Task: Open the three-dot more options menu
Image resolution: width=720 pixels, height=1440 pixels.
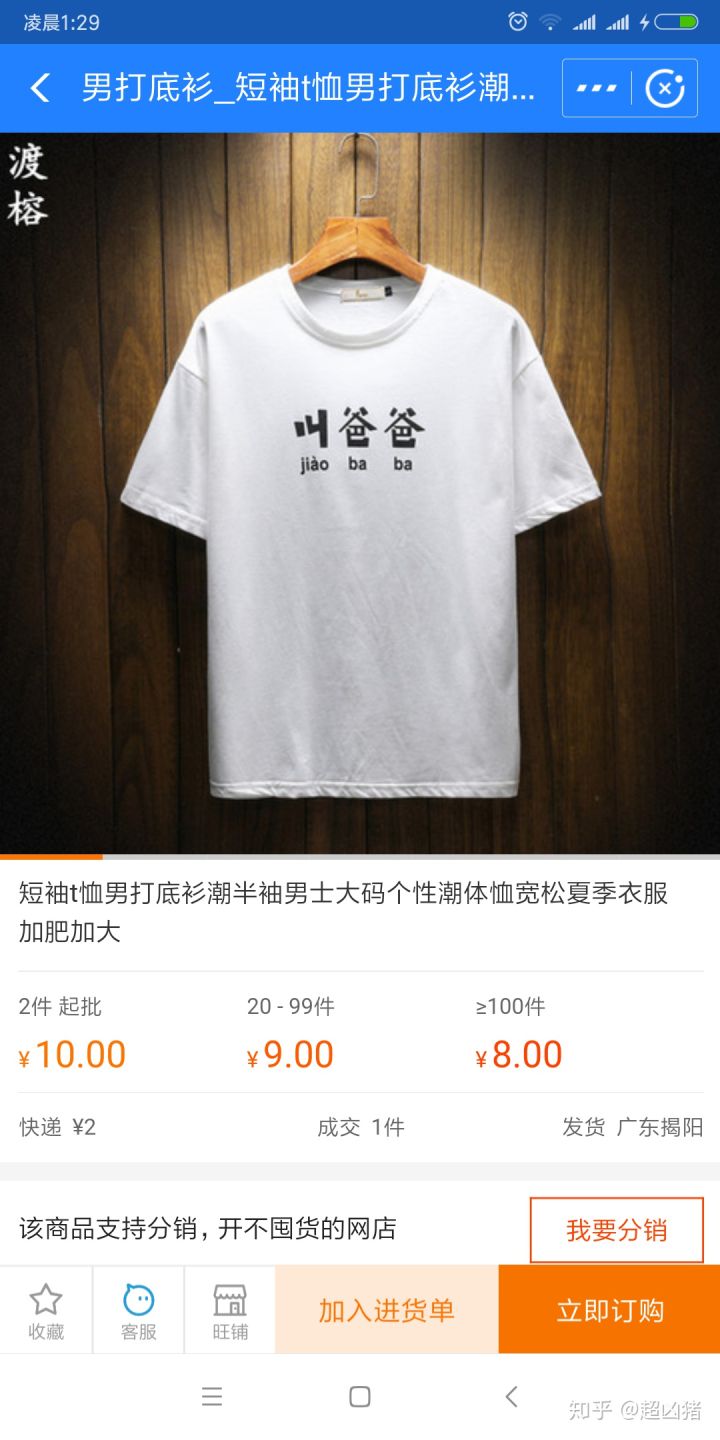Action: (x=597, y=88)
